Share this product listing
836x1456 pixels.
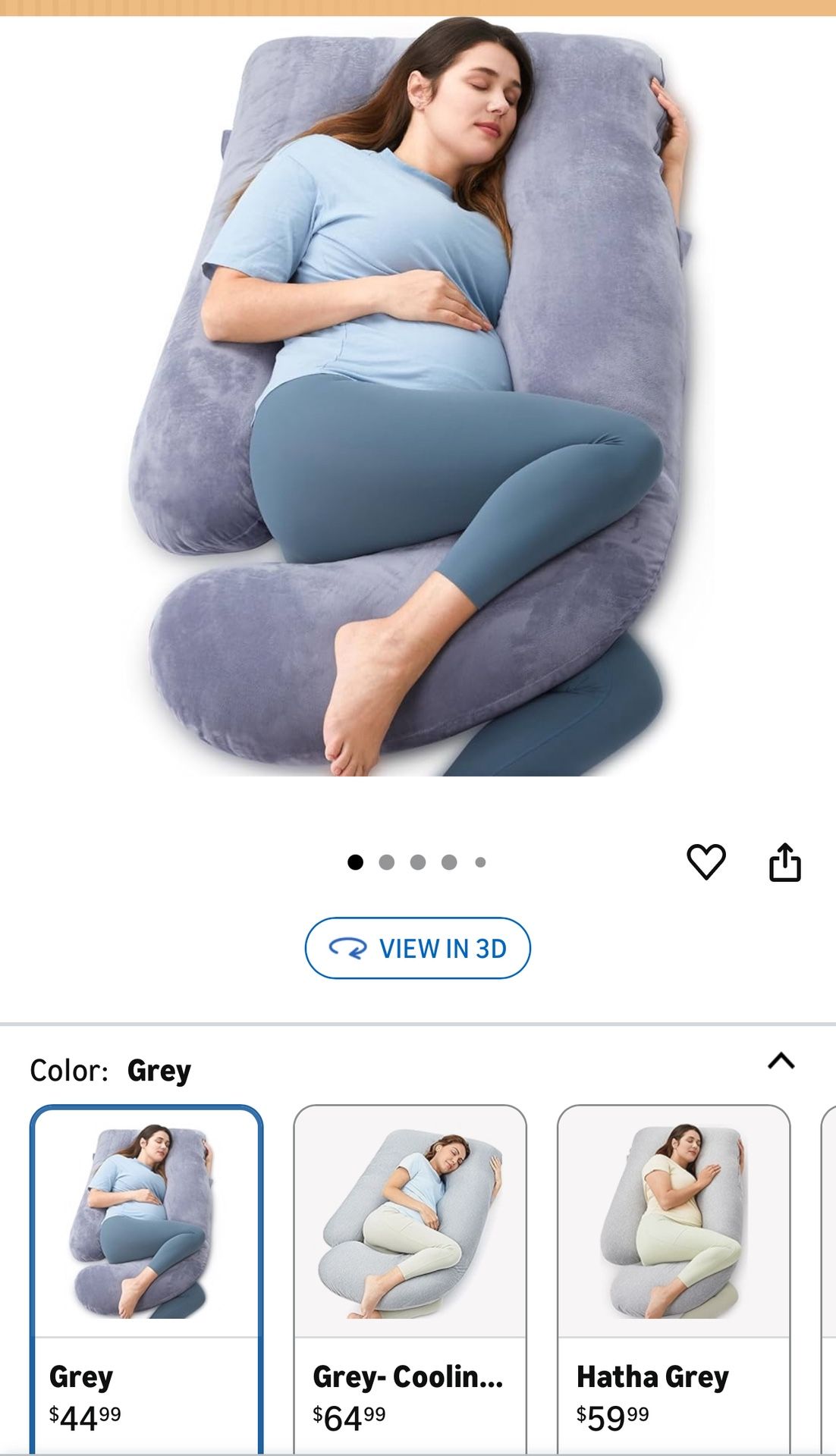(x=784, y=862)
